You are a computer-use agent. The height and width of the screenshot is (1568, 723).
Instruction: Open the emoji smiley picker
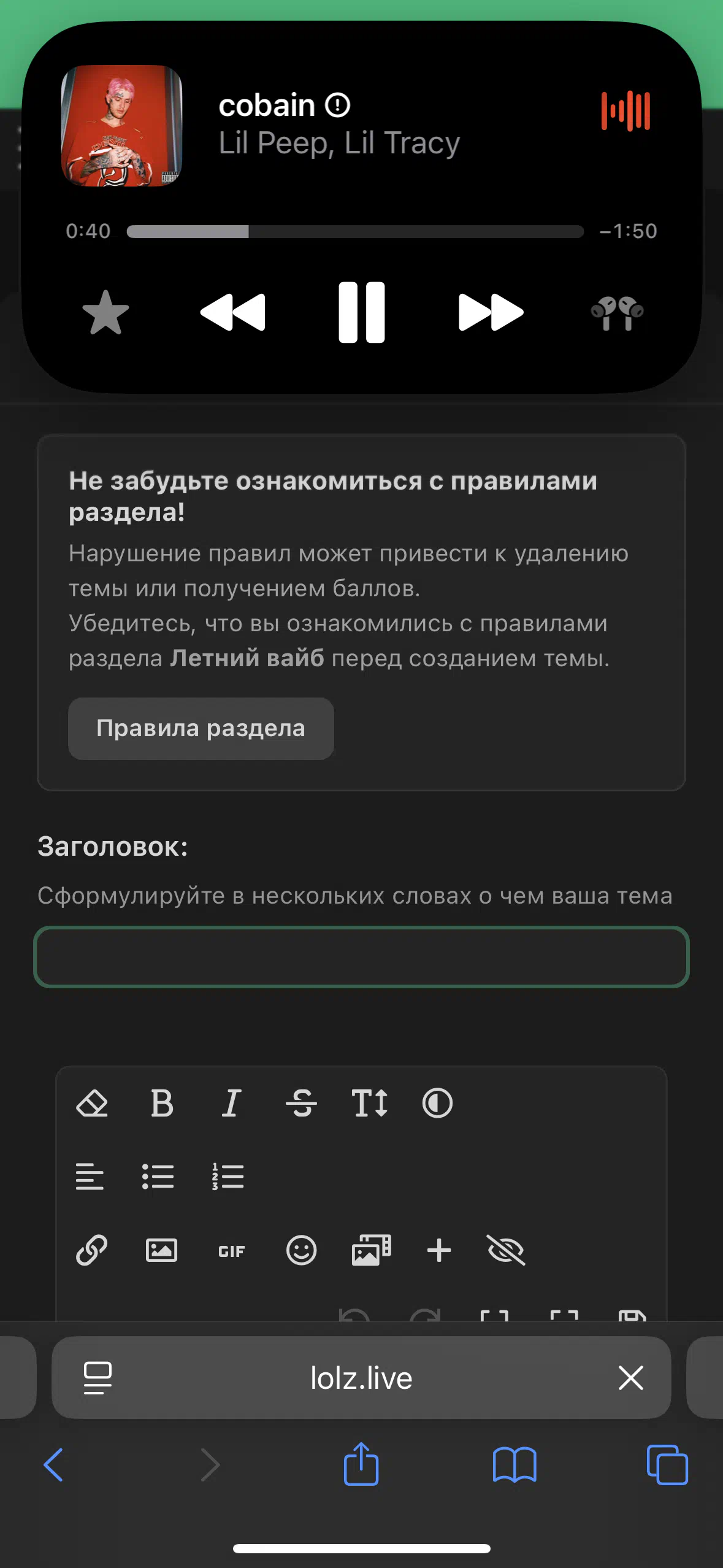tap(301, 1250)
